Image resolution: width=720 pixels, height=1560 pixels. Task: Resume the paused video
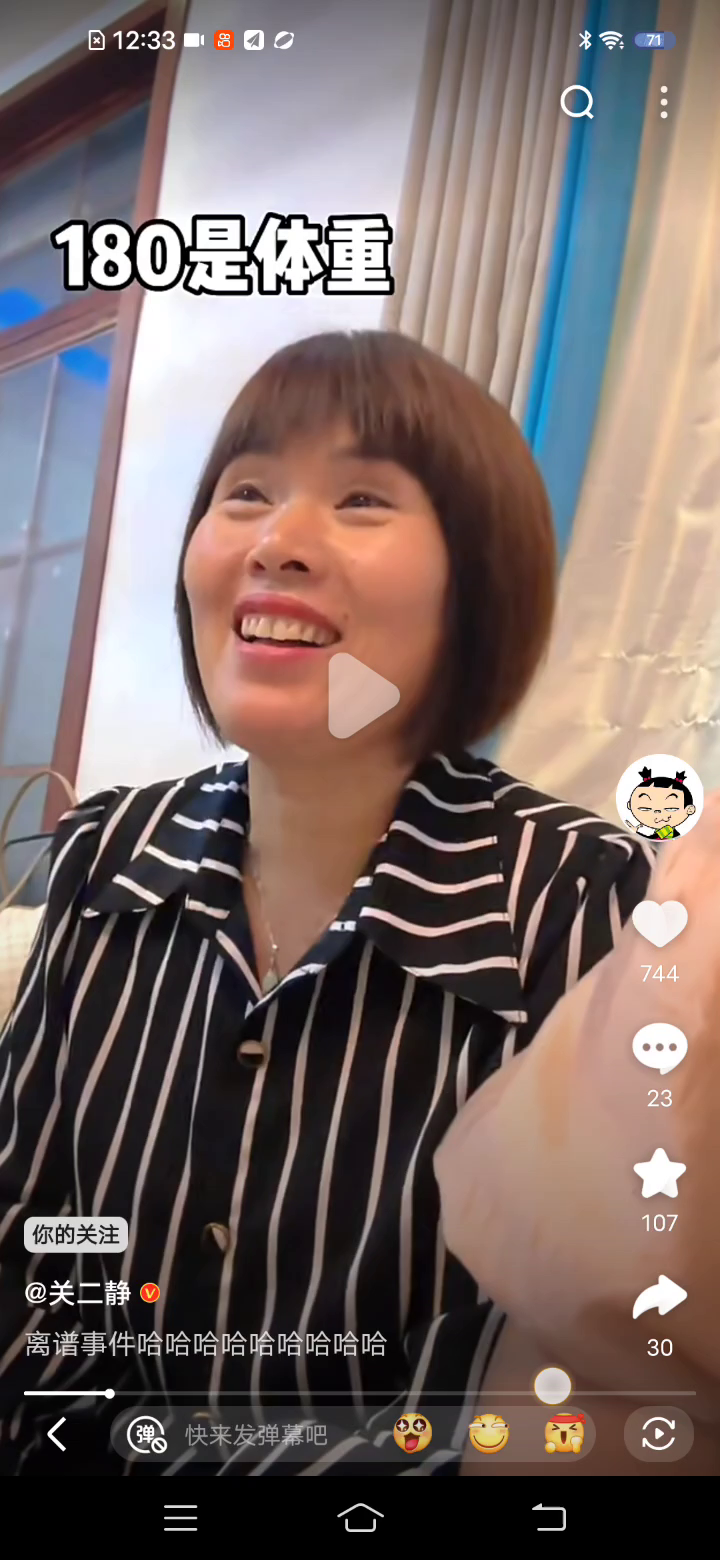(362, 696)
